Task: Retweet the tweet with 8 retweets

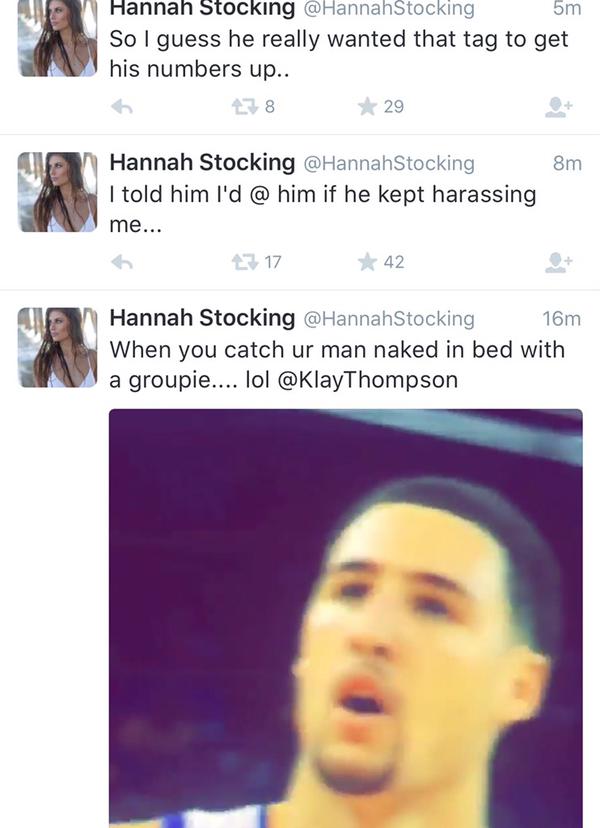Action: 242,106
